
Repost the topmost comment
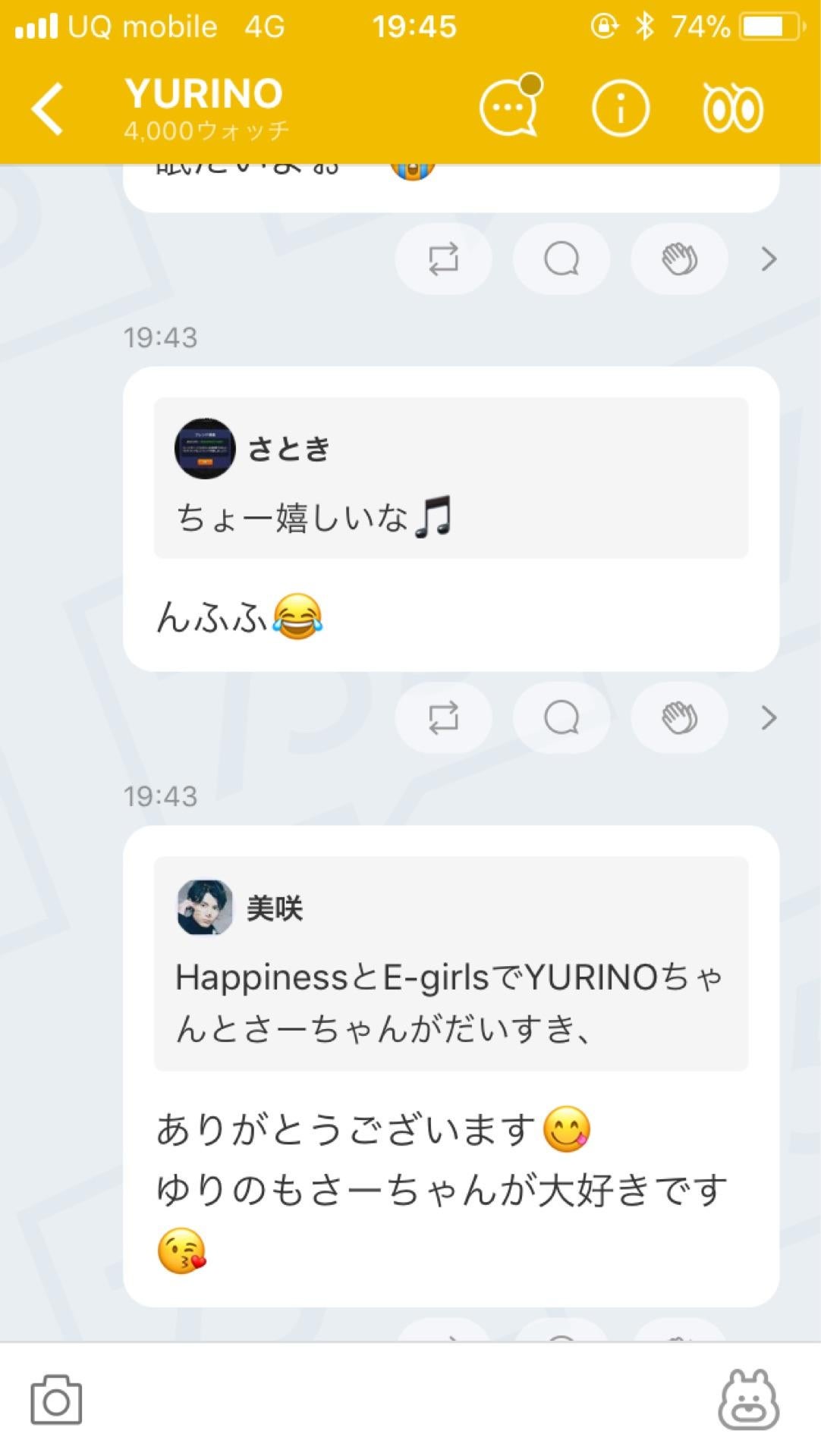[x=443, y=259]
